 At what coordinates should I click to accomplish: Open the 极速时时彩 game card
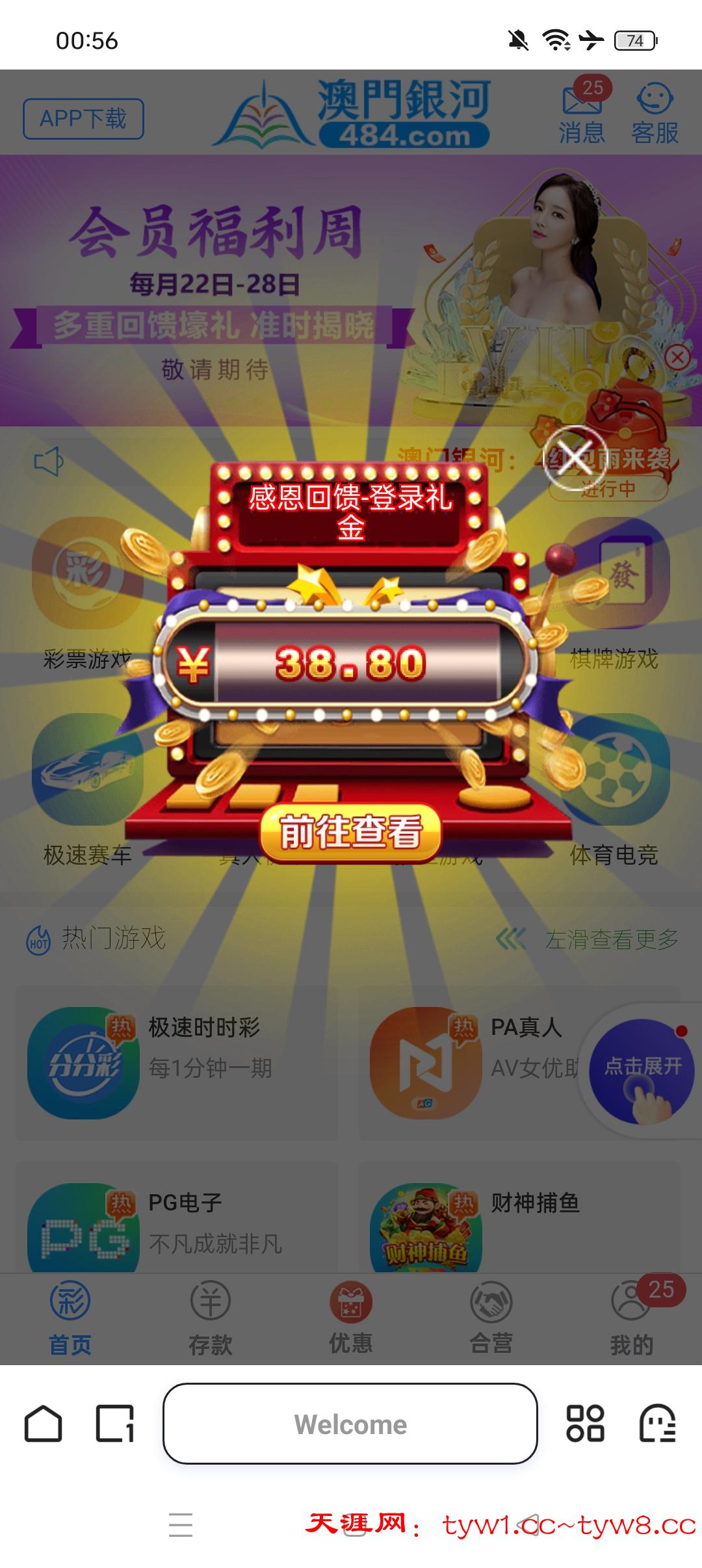pos(177,1063)
